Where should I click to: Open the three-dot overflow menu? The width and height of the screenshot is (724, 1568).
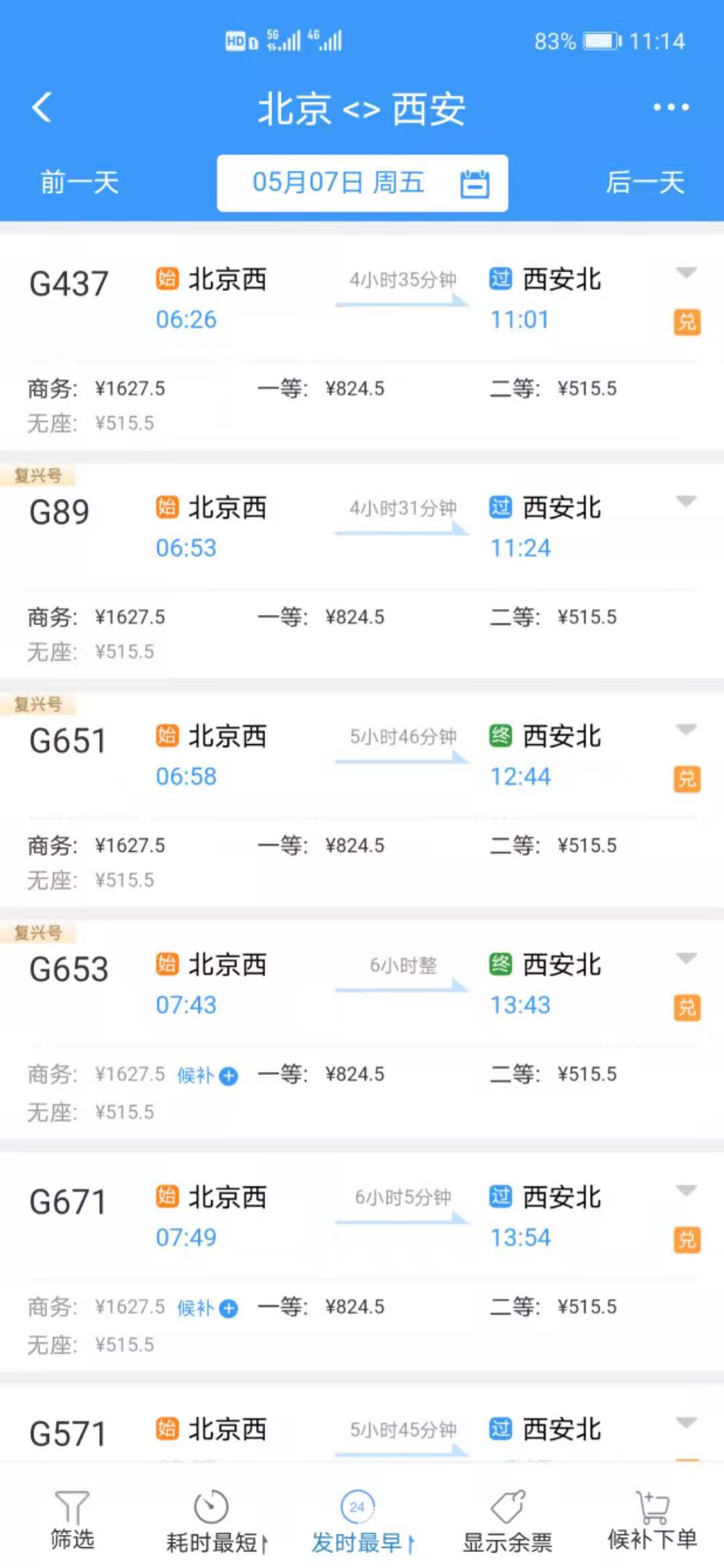click(x=671, y=107)
